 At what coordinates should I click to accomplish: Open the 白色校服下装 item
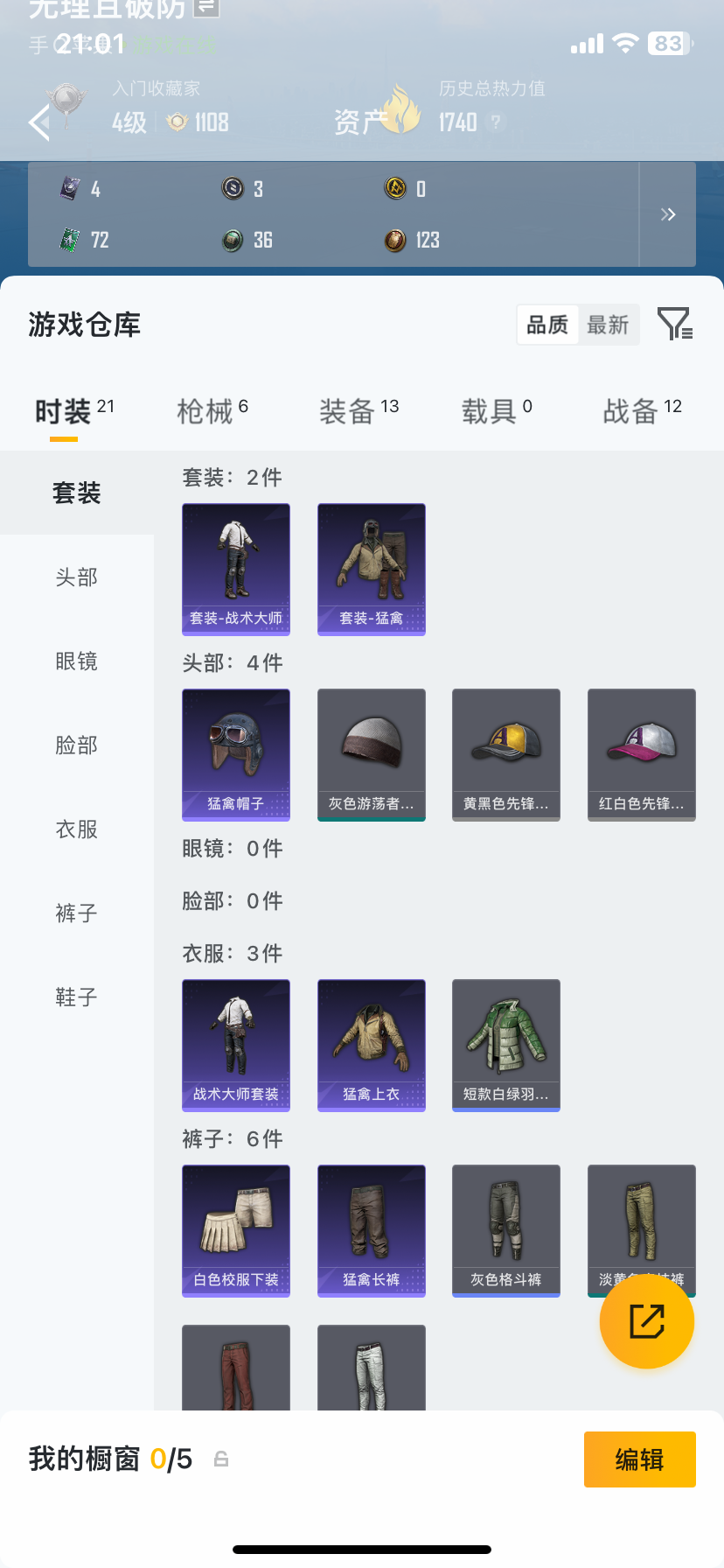[x=236, y=1230]
